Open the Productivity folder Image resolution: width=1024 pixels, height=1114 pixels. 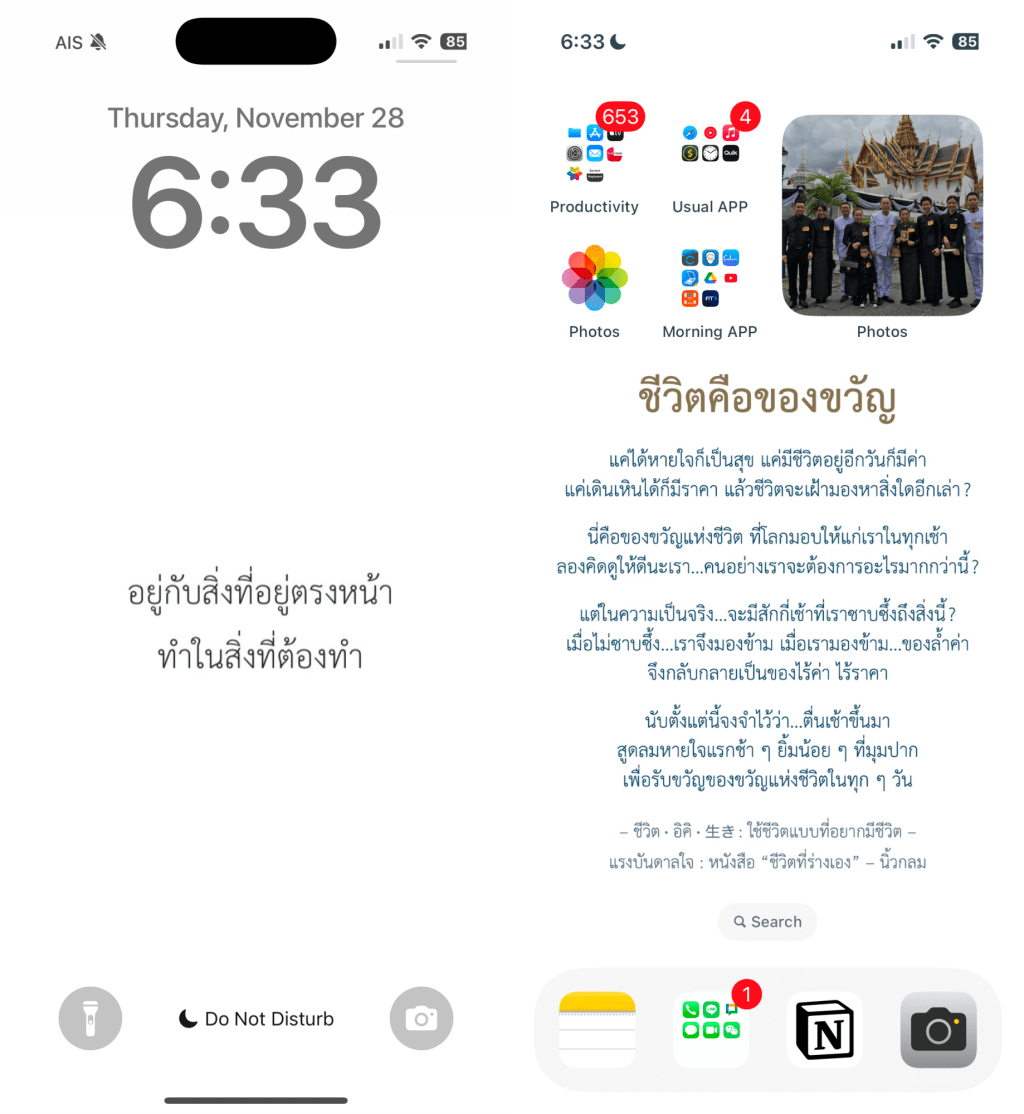[595, 154]
